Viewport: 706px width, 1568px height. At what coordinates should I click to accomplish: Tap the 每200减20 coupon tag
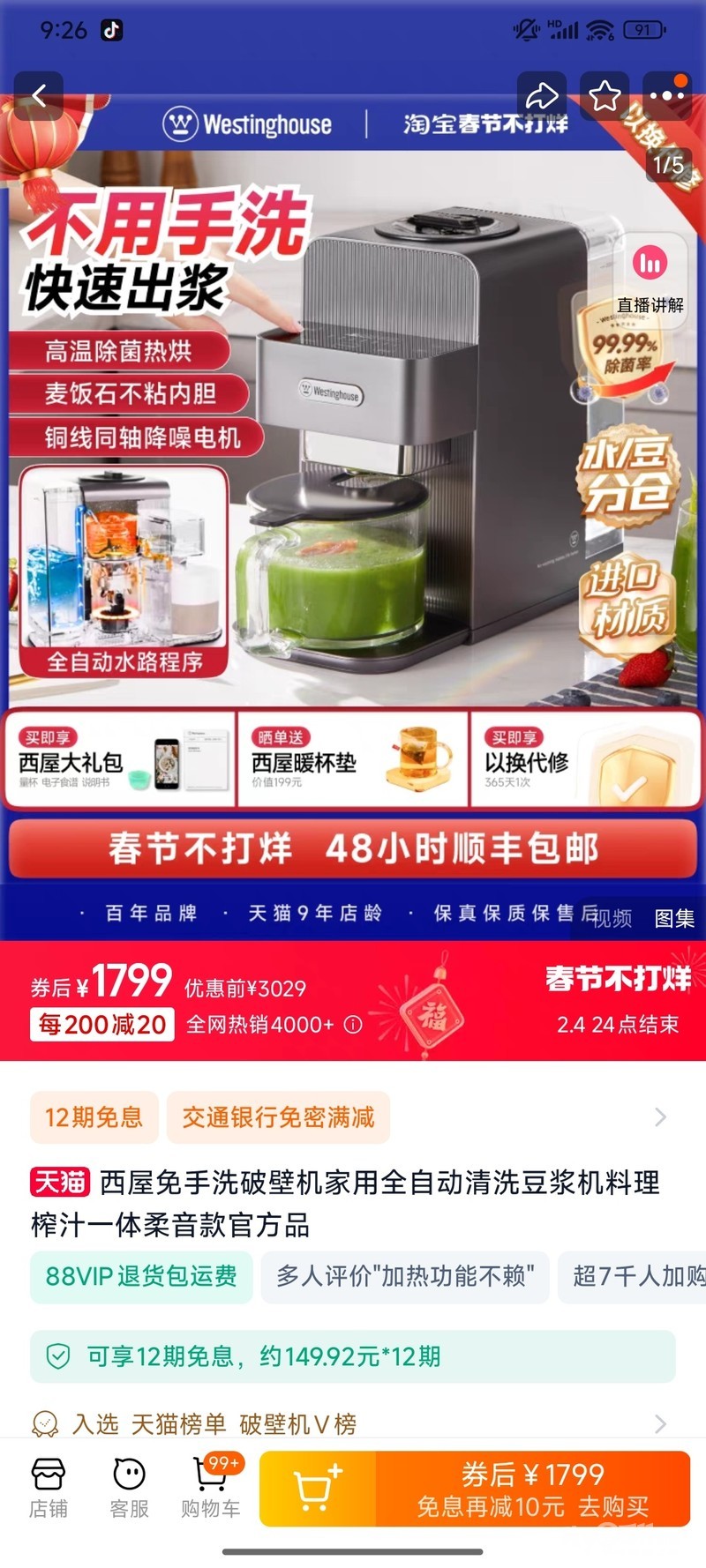(101, 1025)
